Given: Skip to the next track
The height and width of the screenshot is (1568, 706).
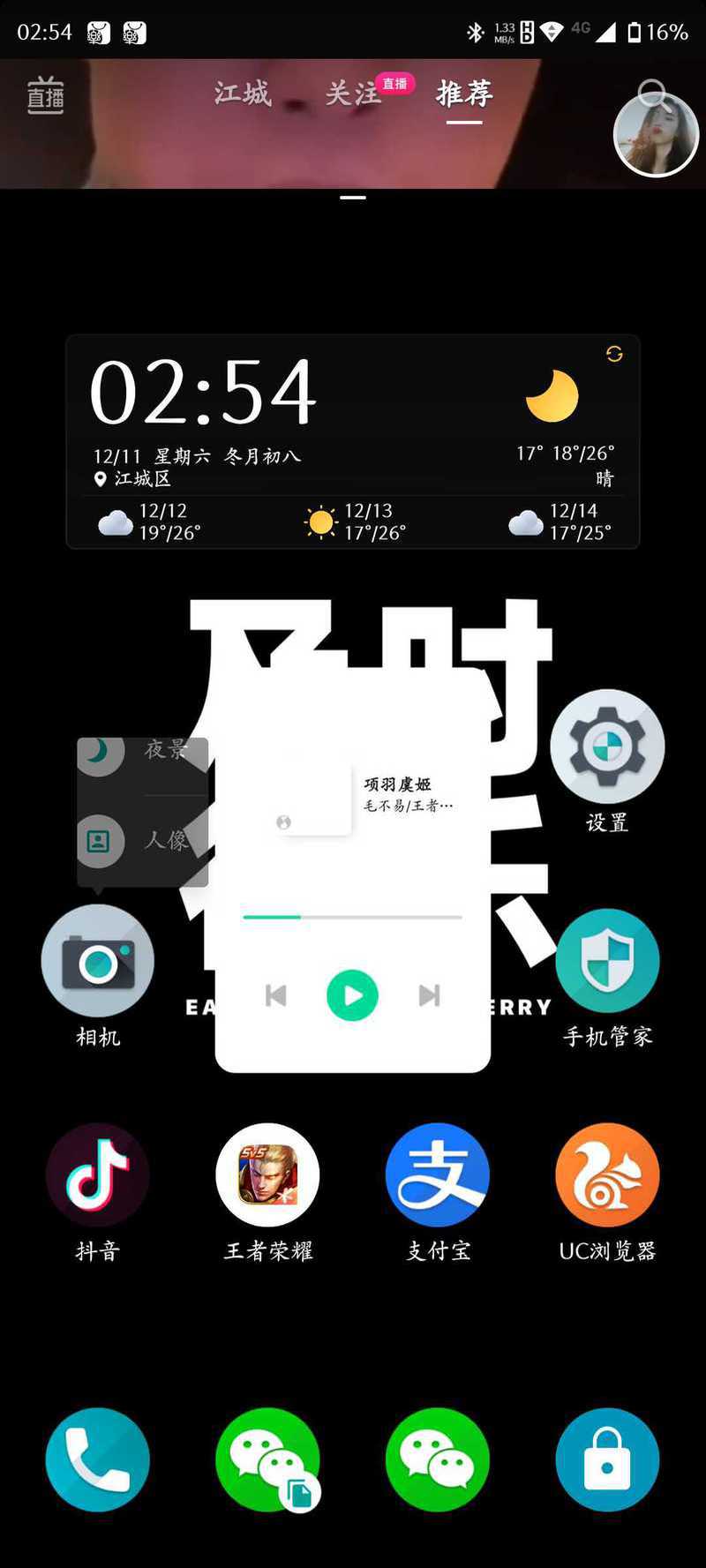Looking at the screenshot, I should 429,995.
